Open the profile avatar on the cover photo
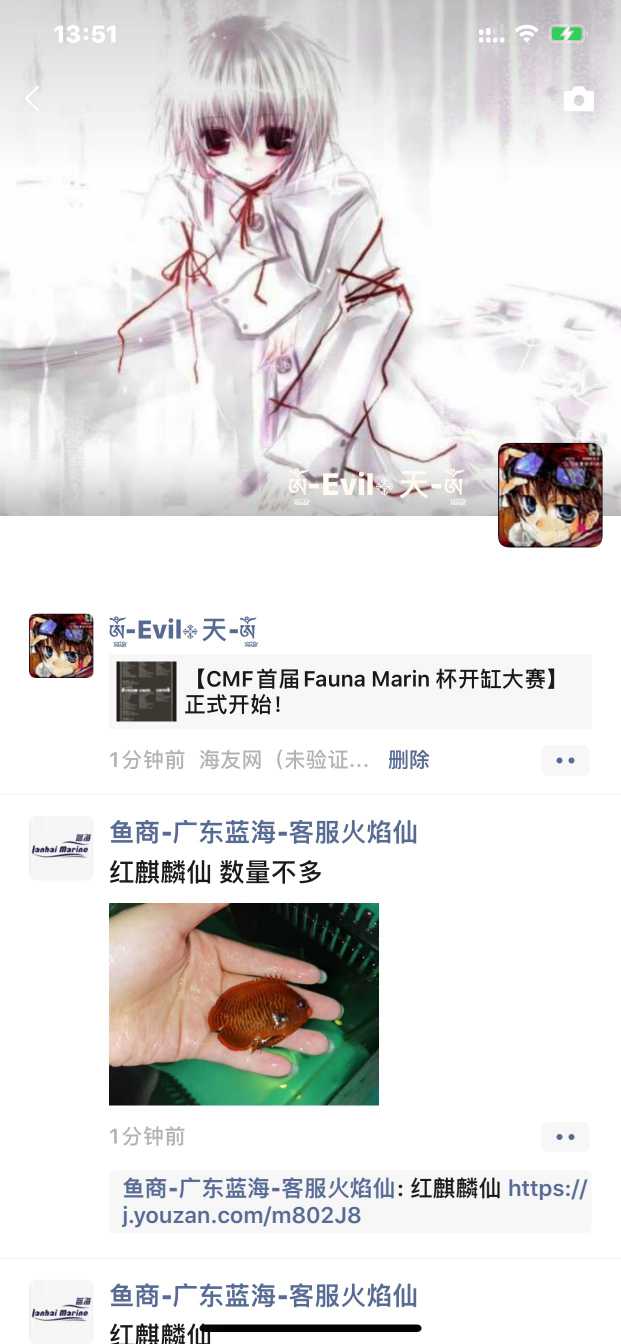The width and height of the screenshot is (621, 1344). pyautogui.click(x=550, y=495)
